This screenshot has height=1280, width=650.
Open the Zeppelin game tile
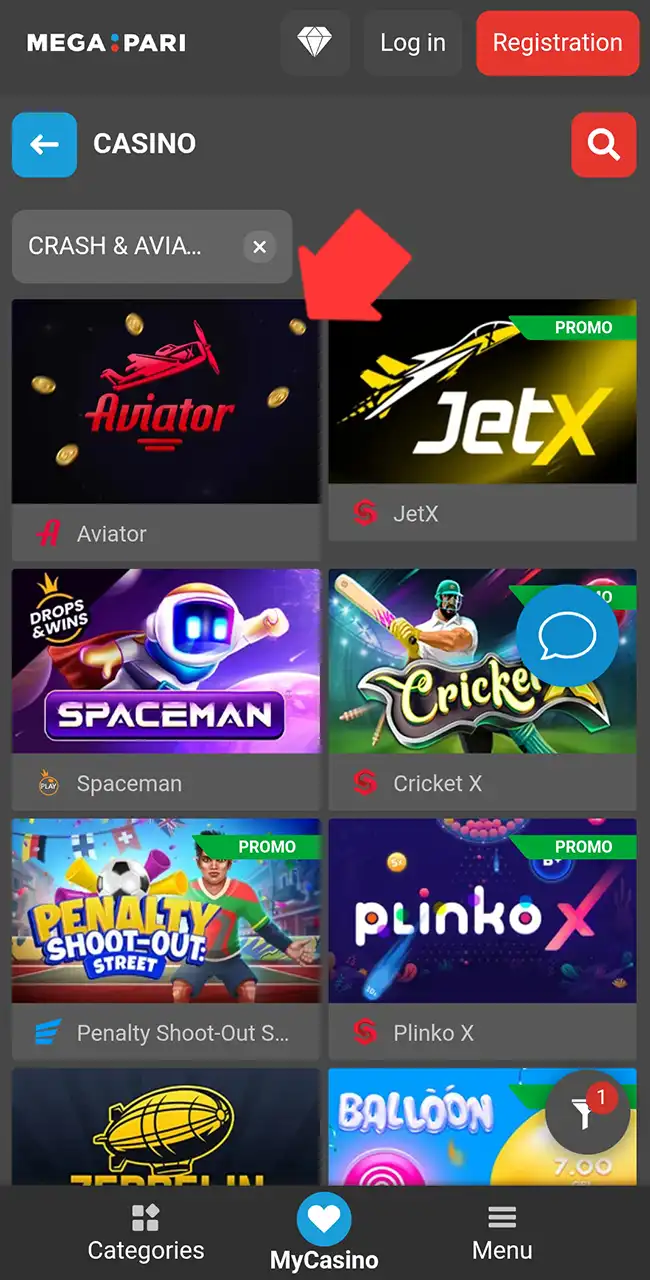click(166, 1127)
